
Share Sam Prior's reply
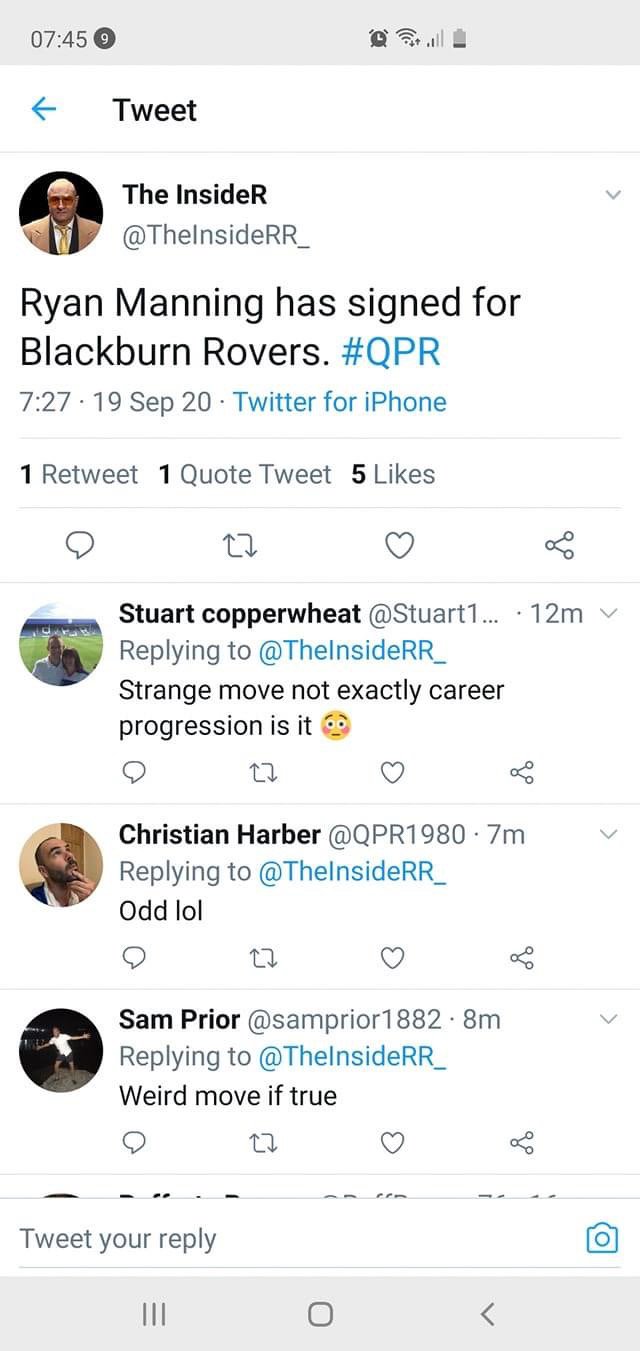pyautogui.click(x=522, y=1143)
